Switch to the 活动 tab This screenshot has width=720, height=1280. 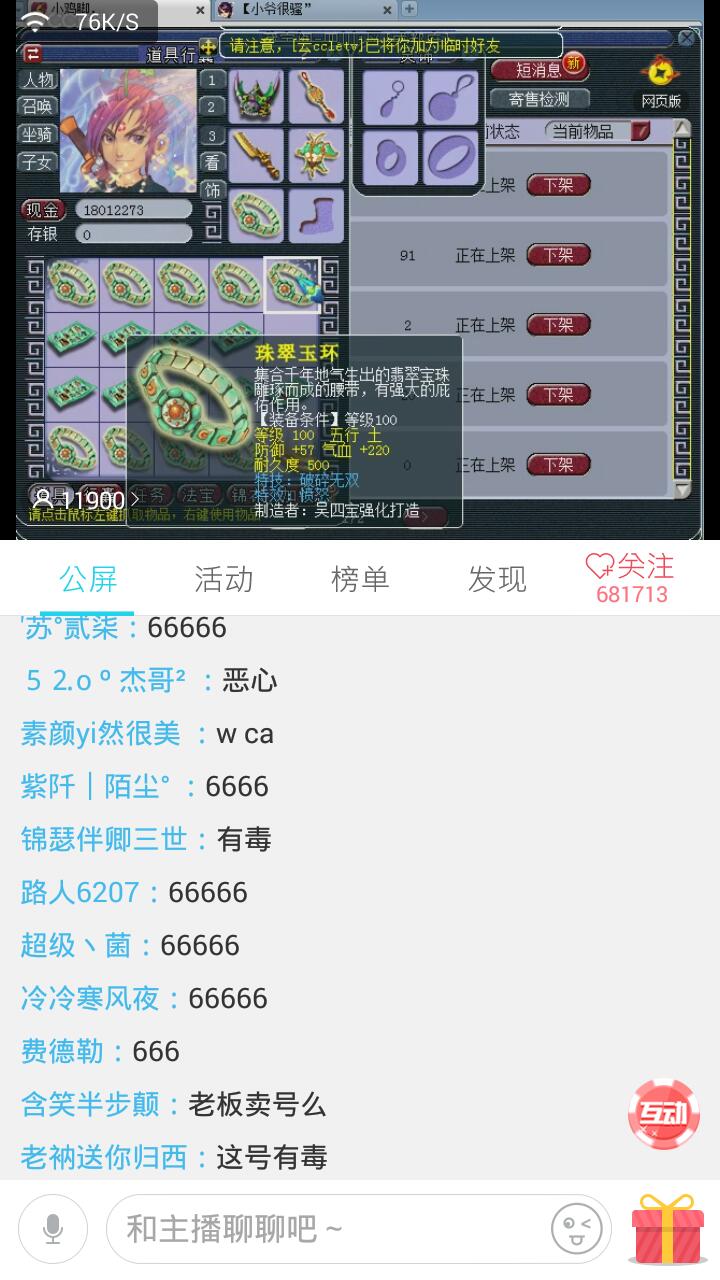223,579
